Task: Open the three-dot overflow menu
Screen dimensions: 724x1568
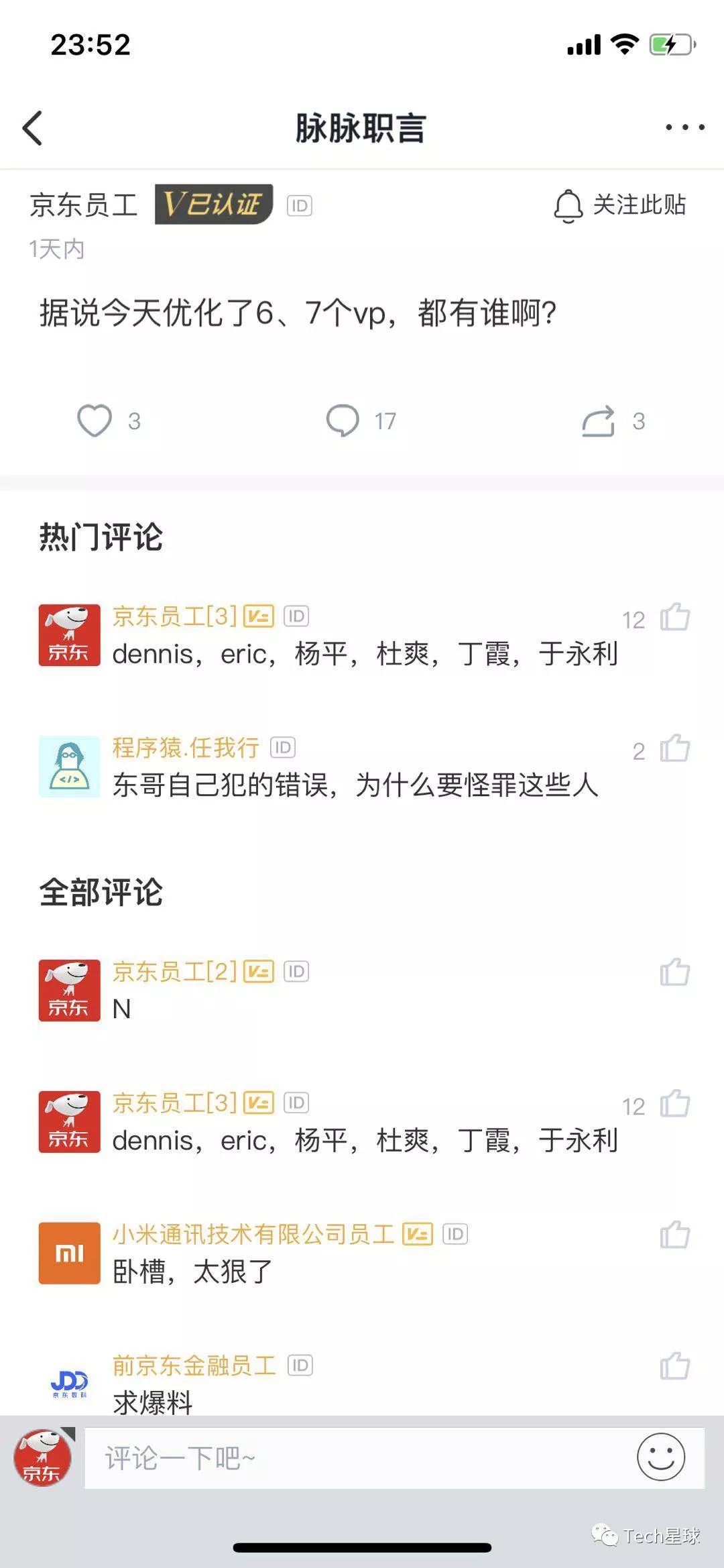Action: (x=684, y=127)
